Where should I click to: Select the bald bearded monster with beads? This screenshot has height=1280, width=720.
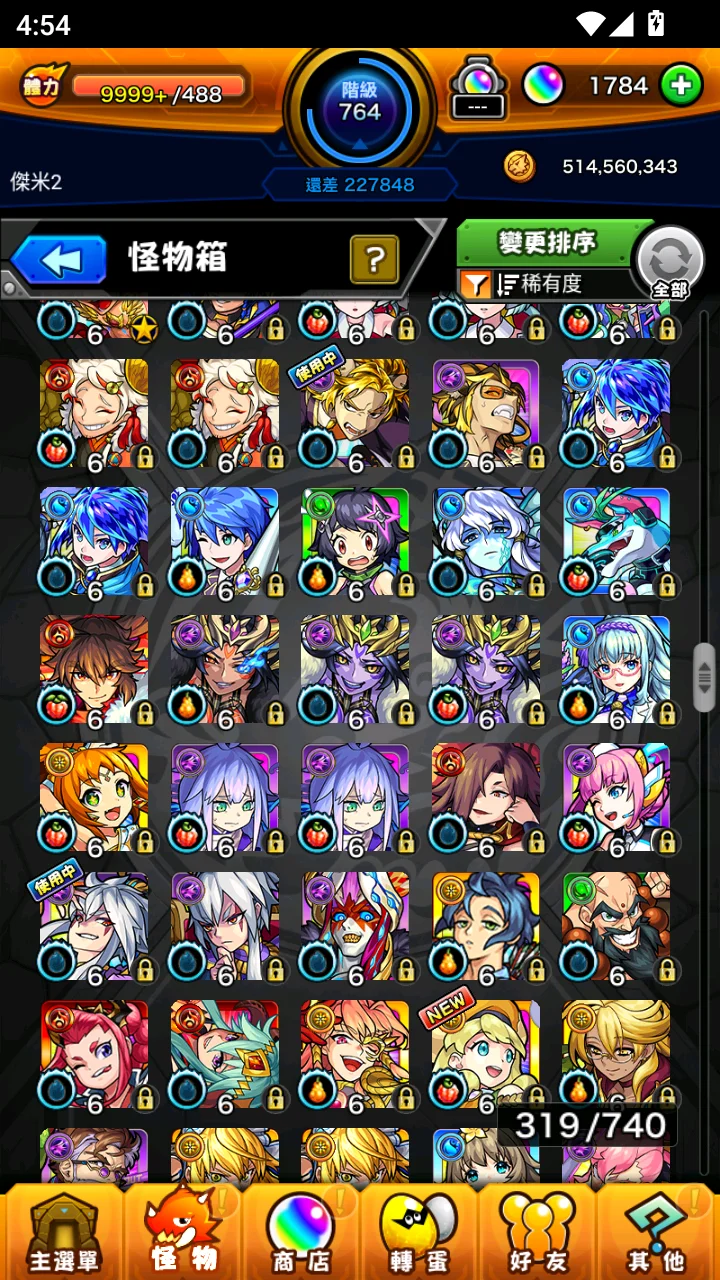(616, 926)
